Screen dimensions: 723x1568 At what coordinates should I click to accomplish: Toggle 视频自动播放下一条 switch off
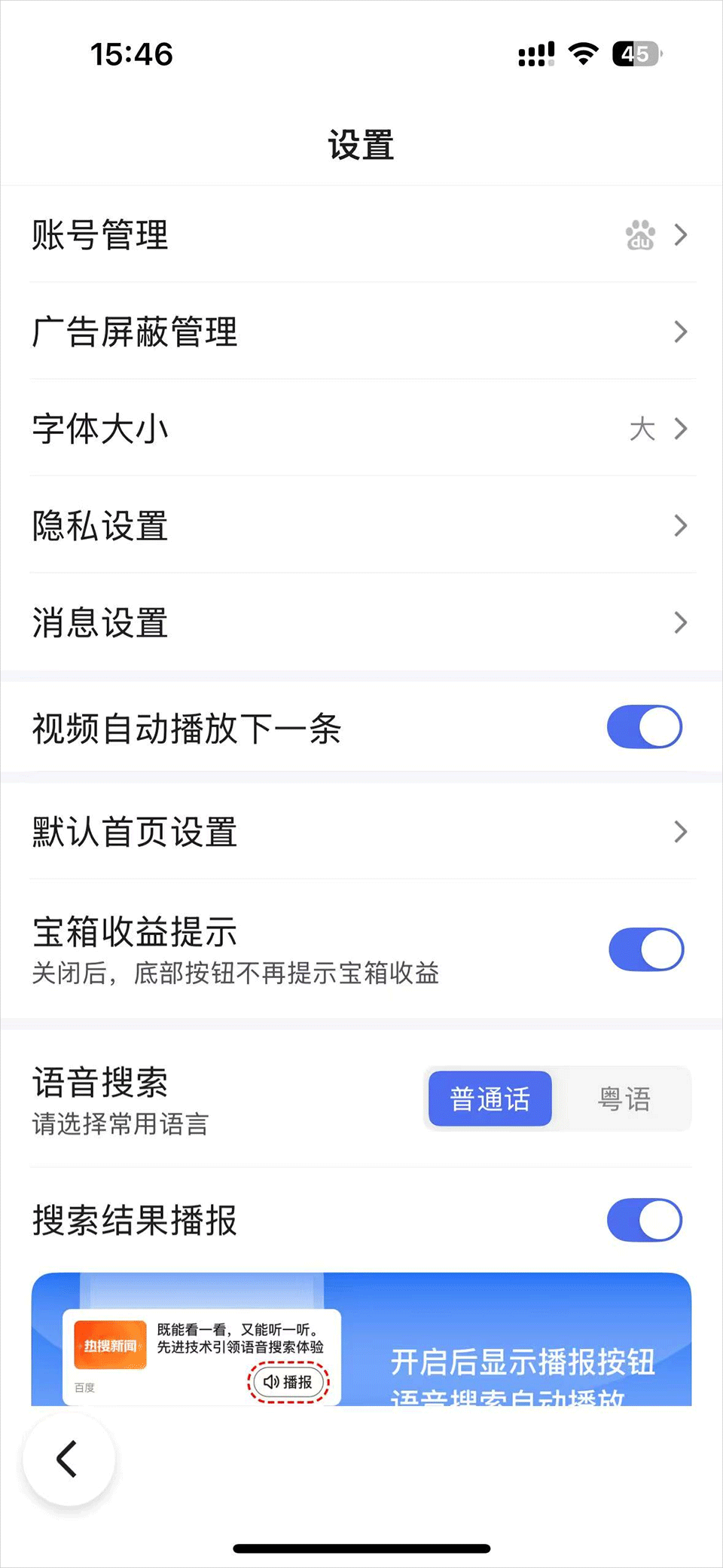coord(645,727)
